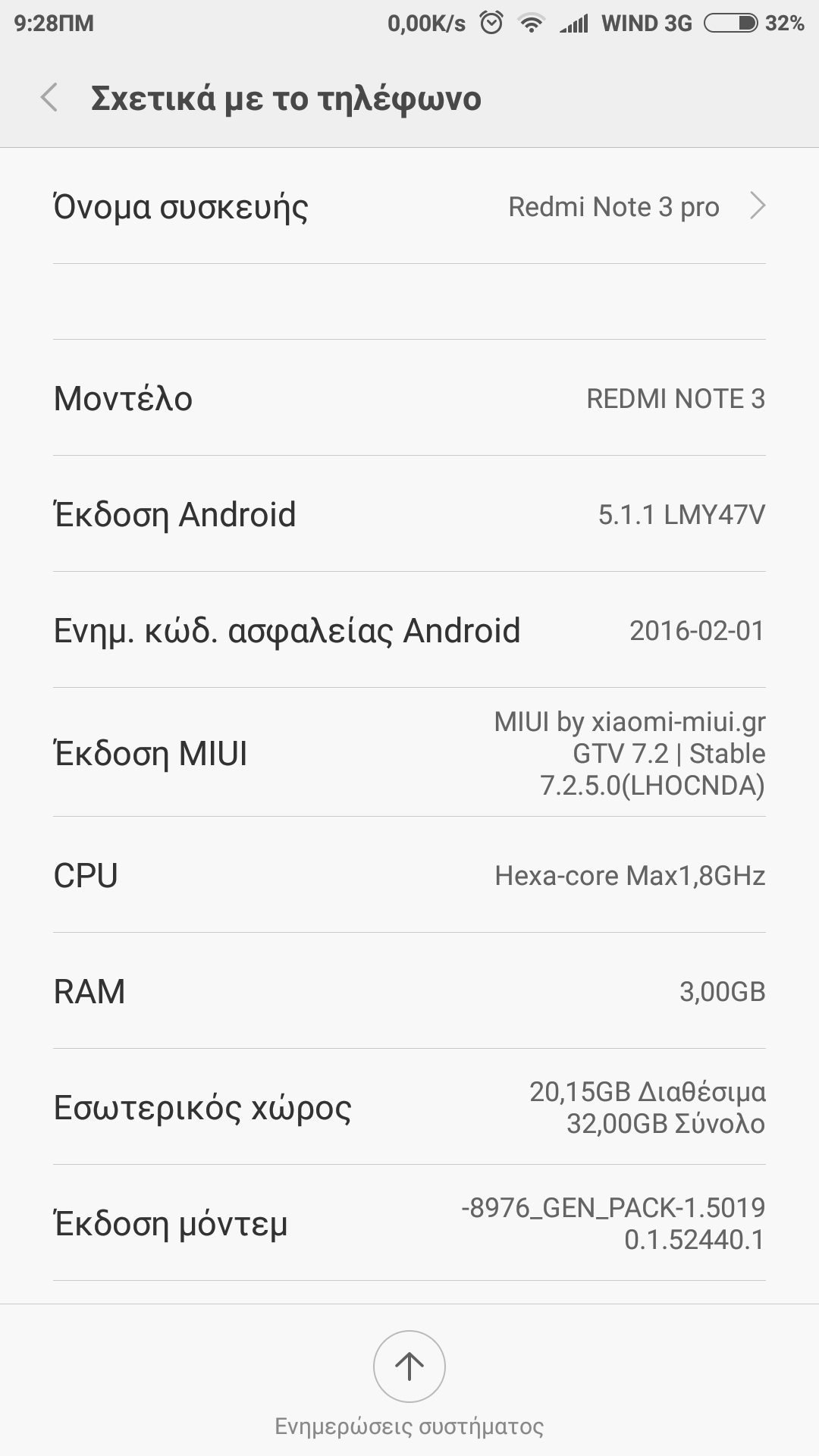Tap the Ενημερώσεις συστήματος button
Image resolution: width=819 pixels, height=1456 pixels.
click(x=409, y=1367)
